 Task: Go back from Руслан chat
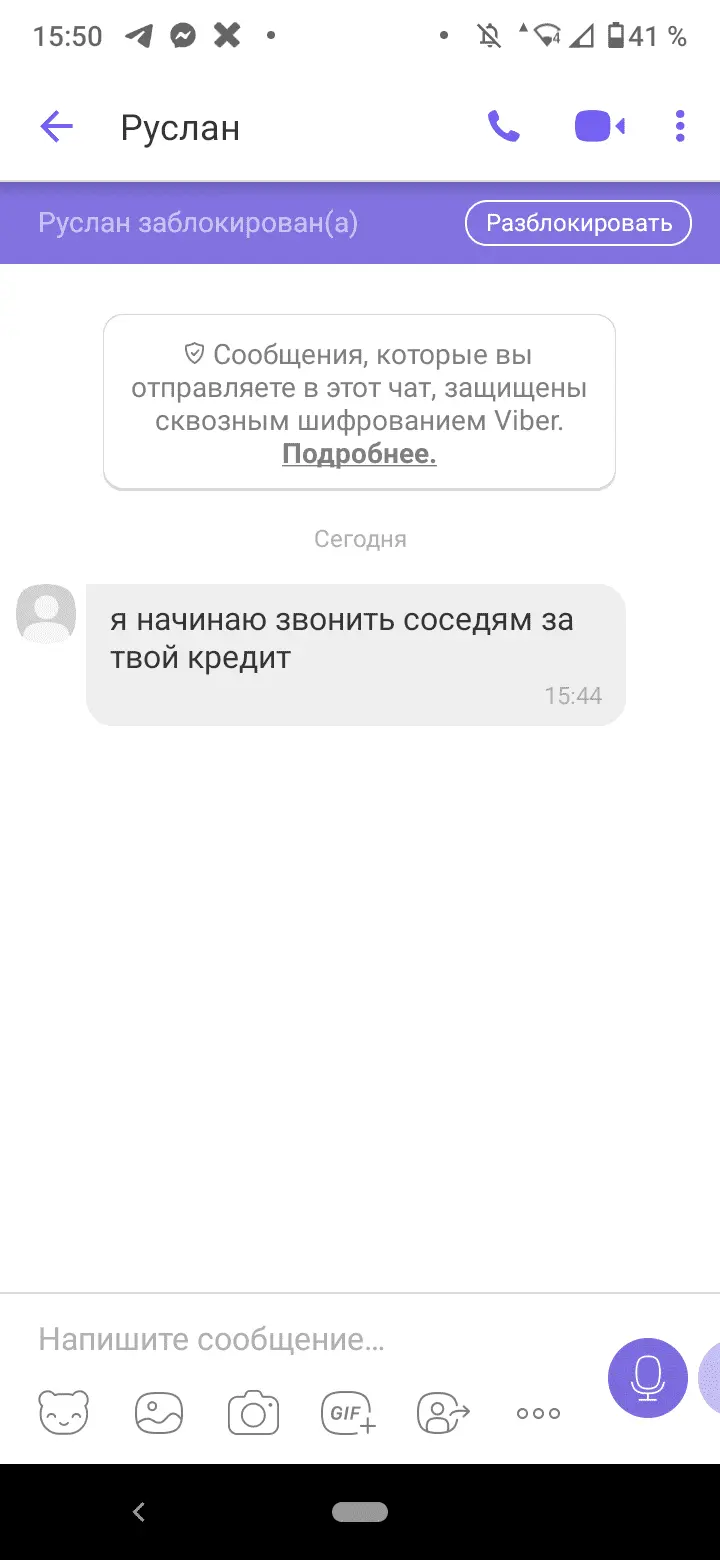(56, 127)
